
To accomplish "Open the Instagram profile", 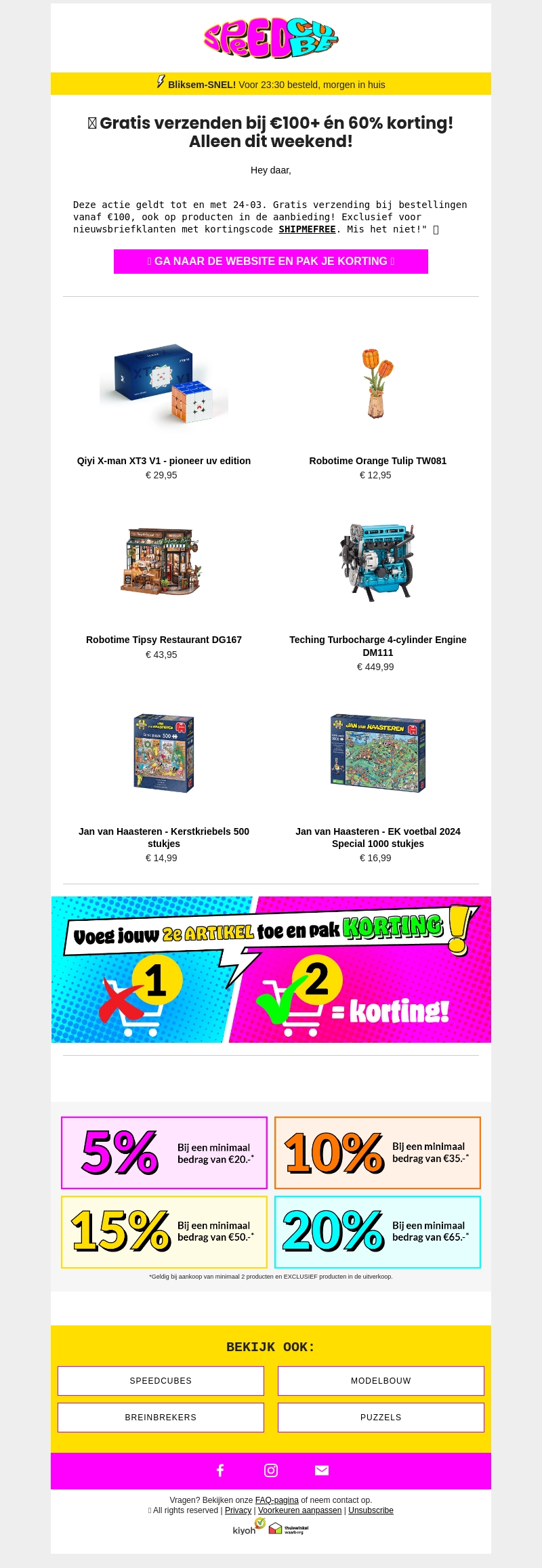I will (x=271, y=1470).
